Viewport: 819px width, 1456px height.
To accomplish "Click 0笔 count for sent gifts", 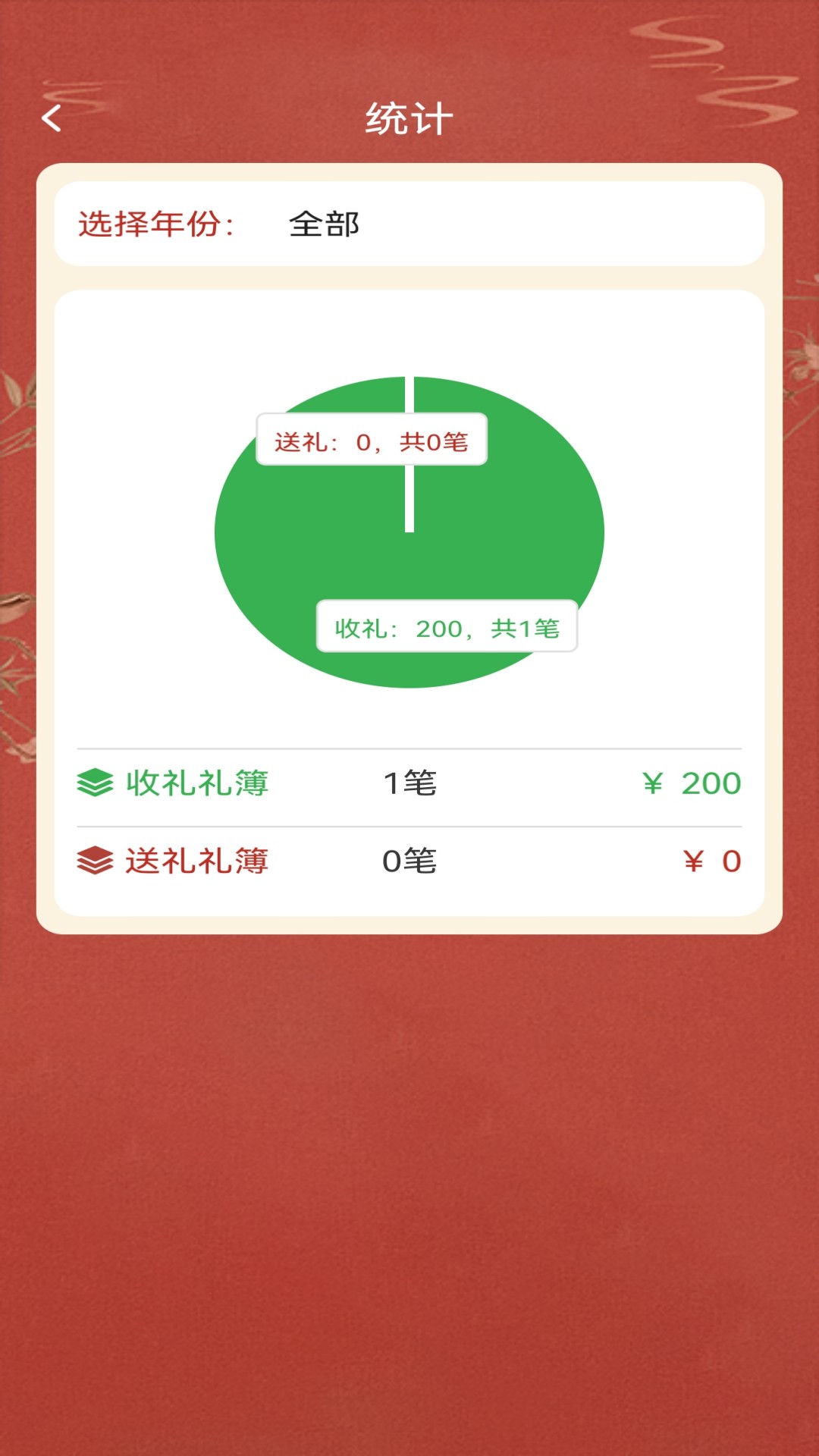I will [x=409, y=859].
